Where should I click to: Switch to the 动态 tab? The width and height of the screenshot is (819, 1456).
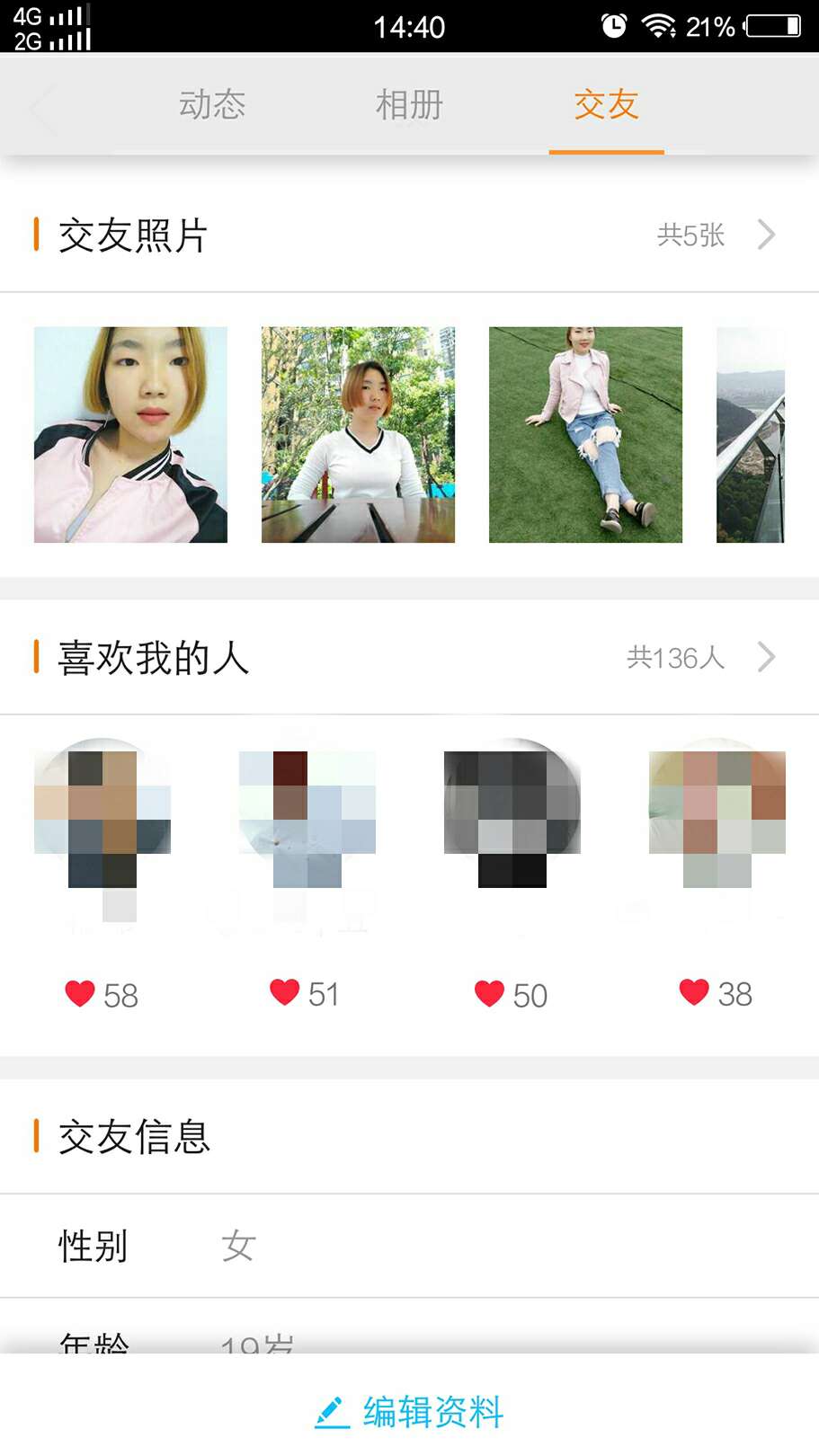tap(212, 105)
